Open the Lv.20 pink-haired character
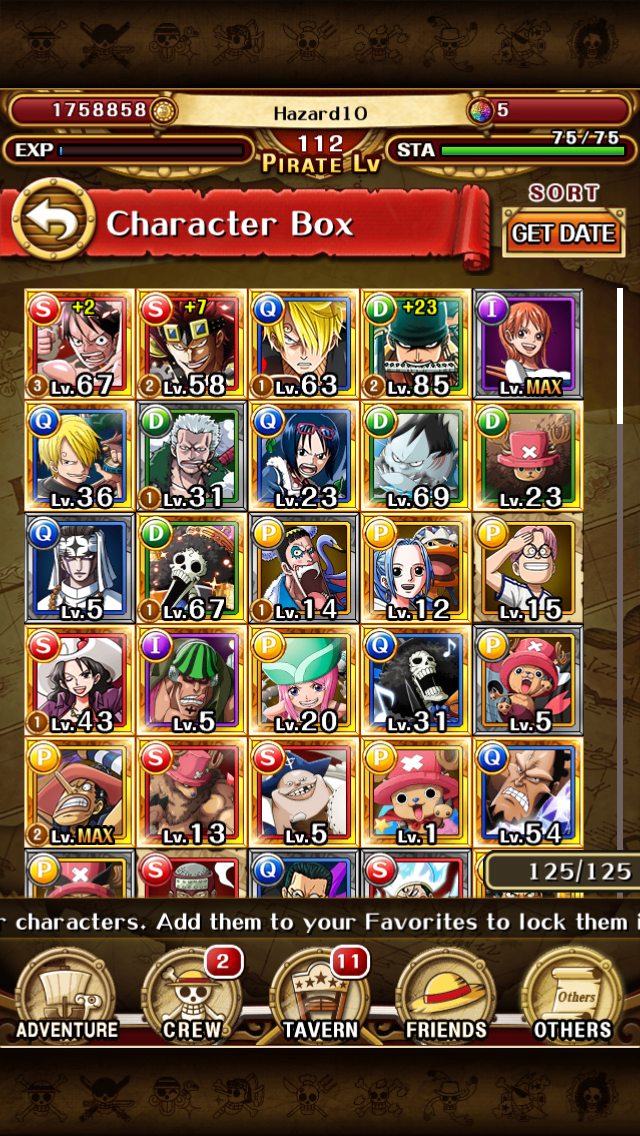The height and width of the screenshot is (1136, 640). (x=303, y=680)
